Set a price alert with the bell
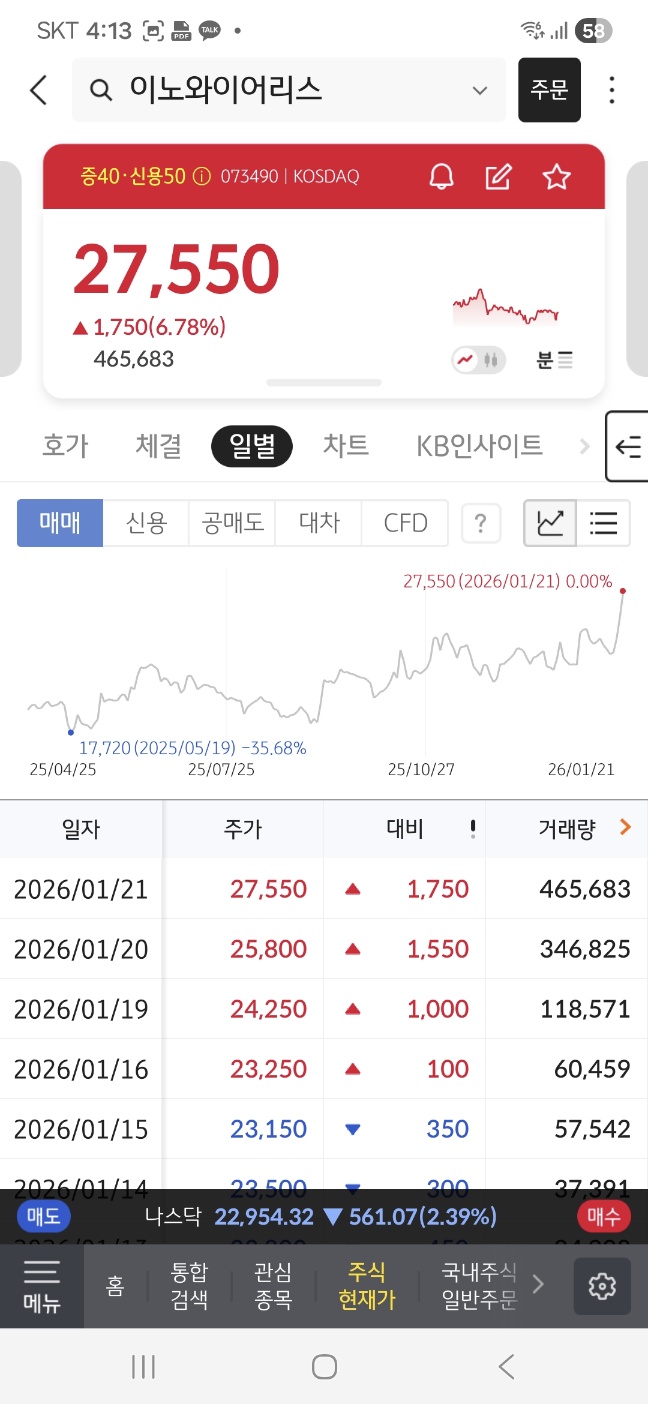 pyautogui.click(x=441, y=177)
